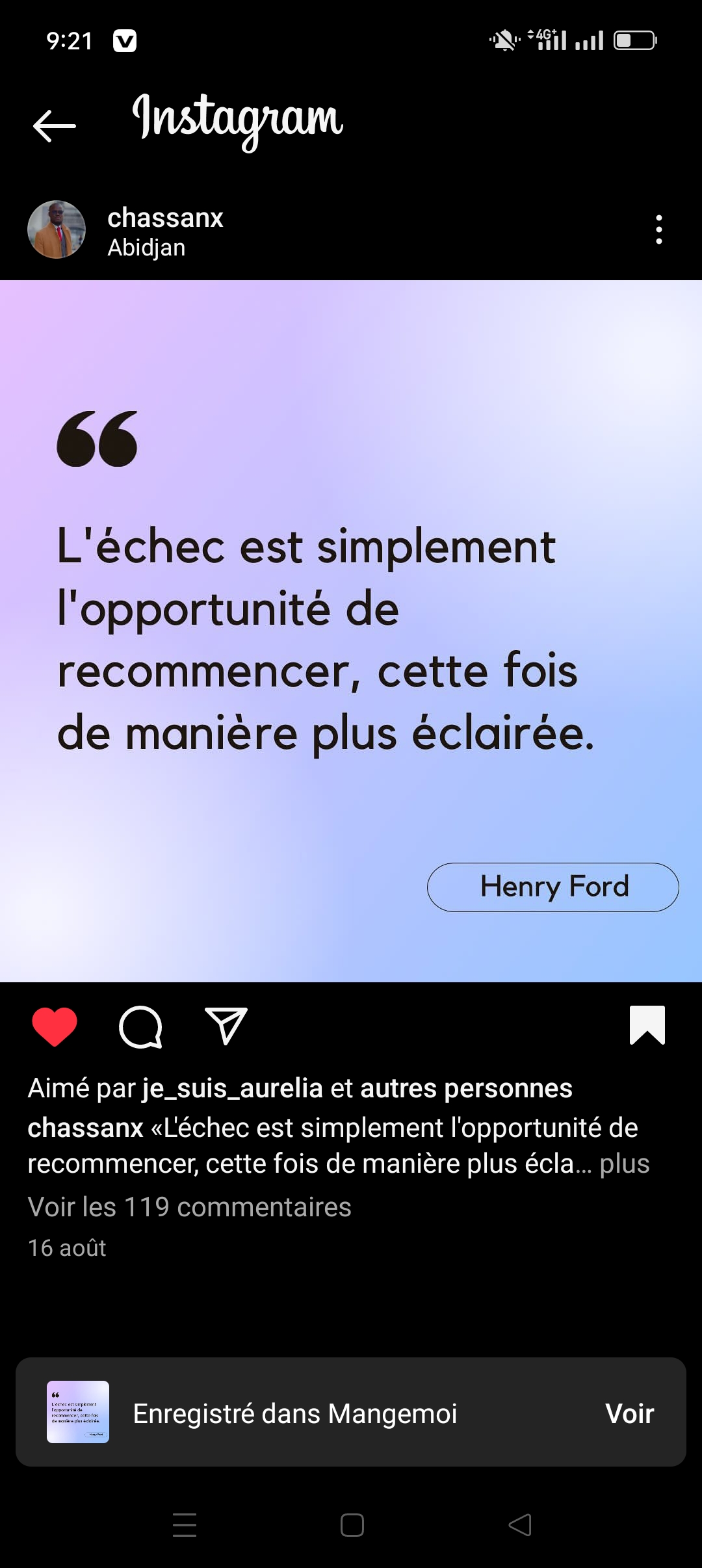
Task: Expand the caption with plus
Action: pos(624,1164)
